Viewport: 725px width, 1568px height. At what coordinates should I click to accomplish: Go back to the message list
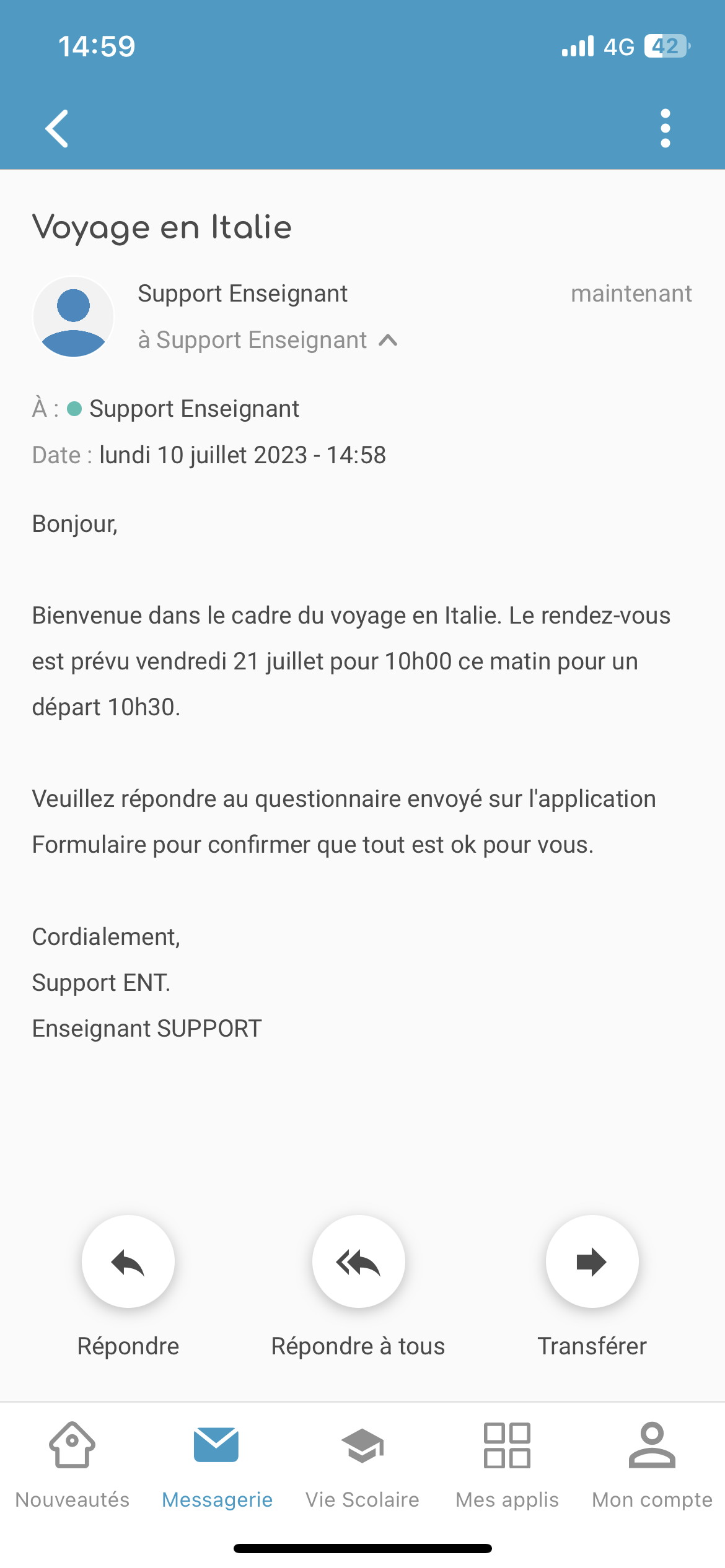[57, 129]
